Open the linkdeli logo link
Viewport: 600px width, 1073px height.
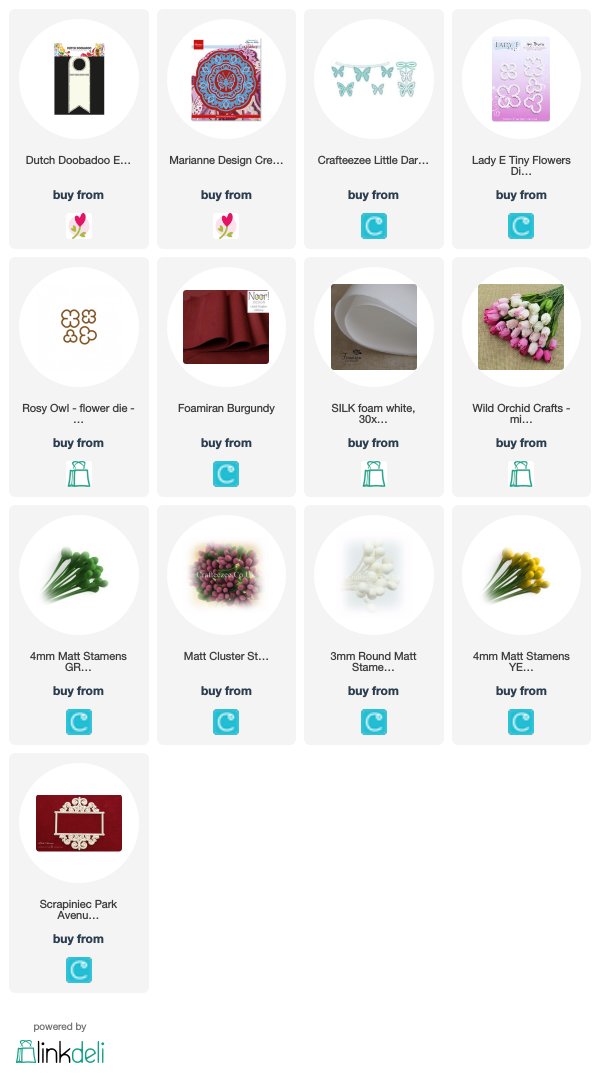click(60, 1051)
